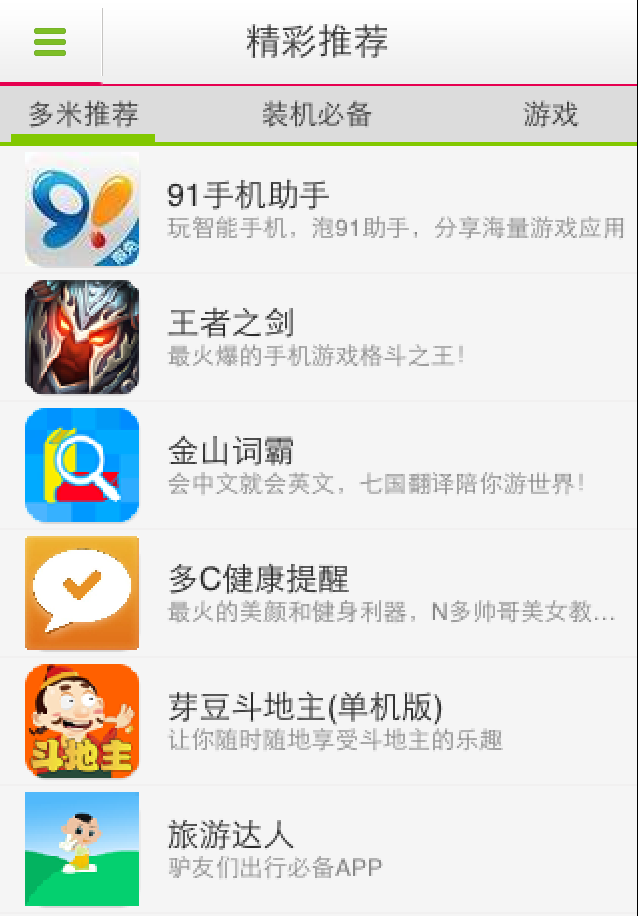Switch to the 游戏 tab

click(551, 114)
